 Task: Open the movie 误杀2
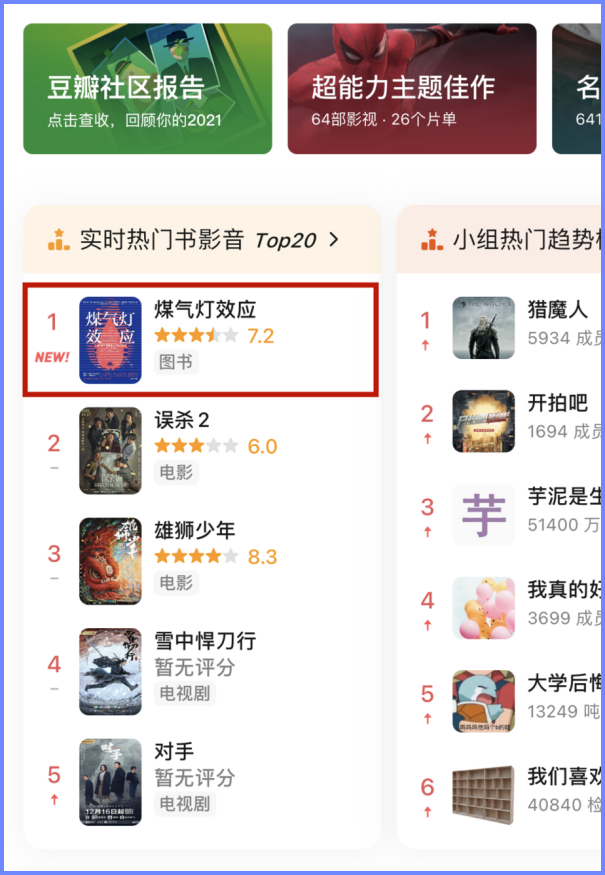tap(200, 450)
